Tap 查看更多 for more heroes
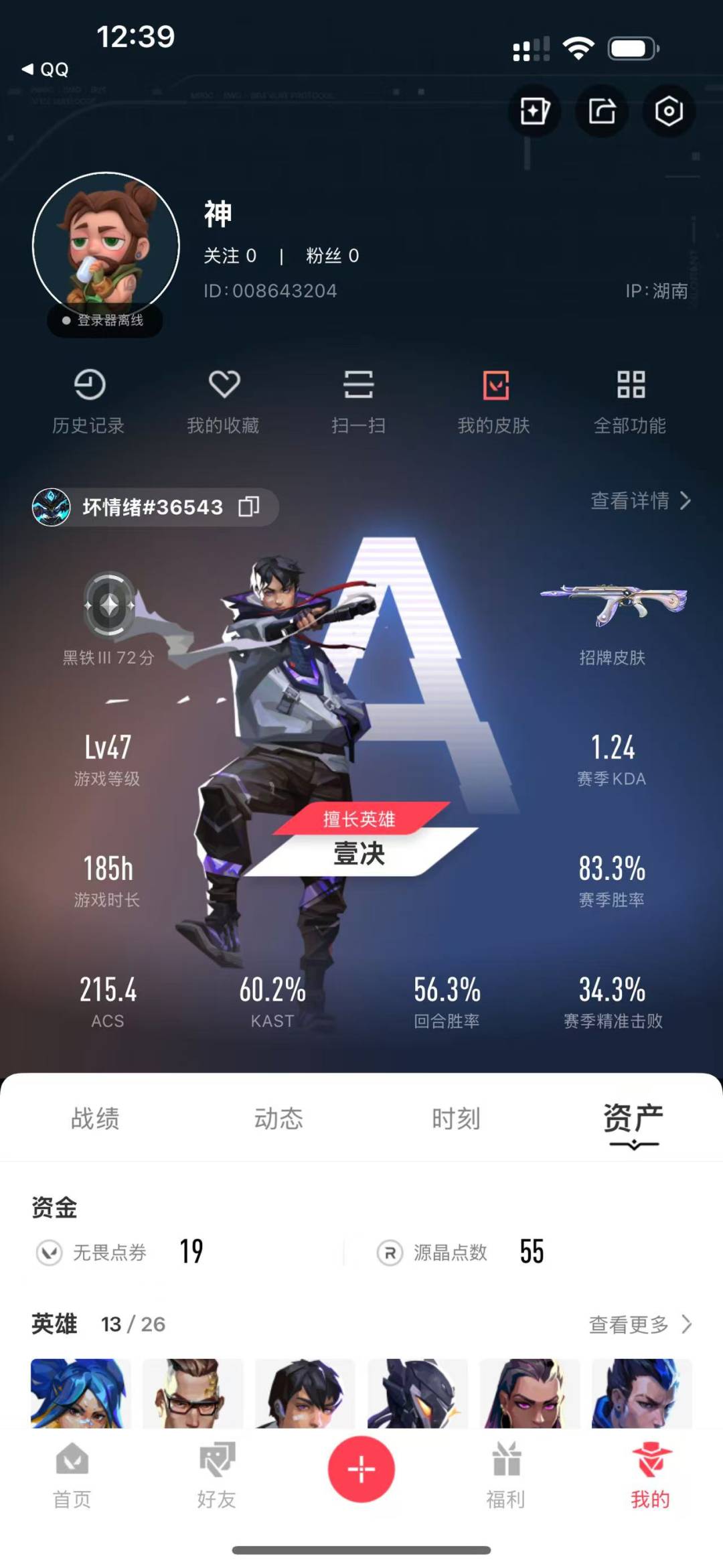The width and height of the screenshot is (723, 1568). point(641,1324)
